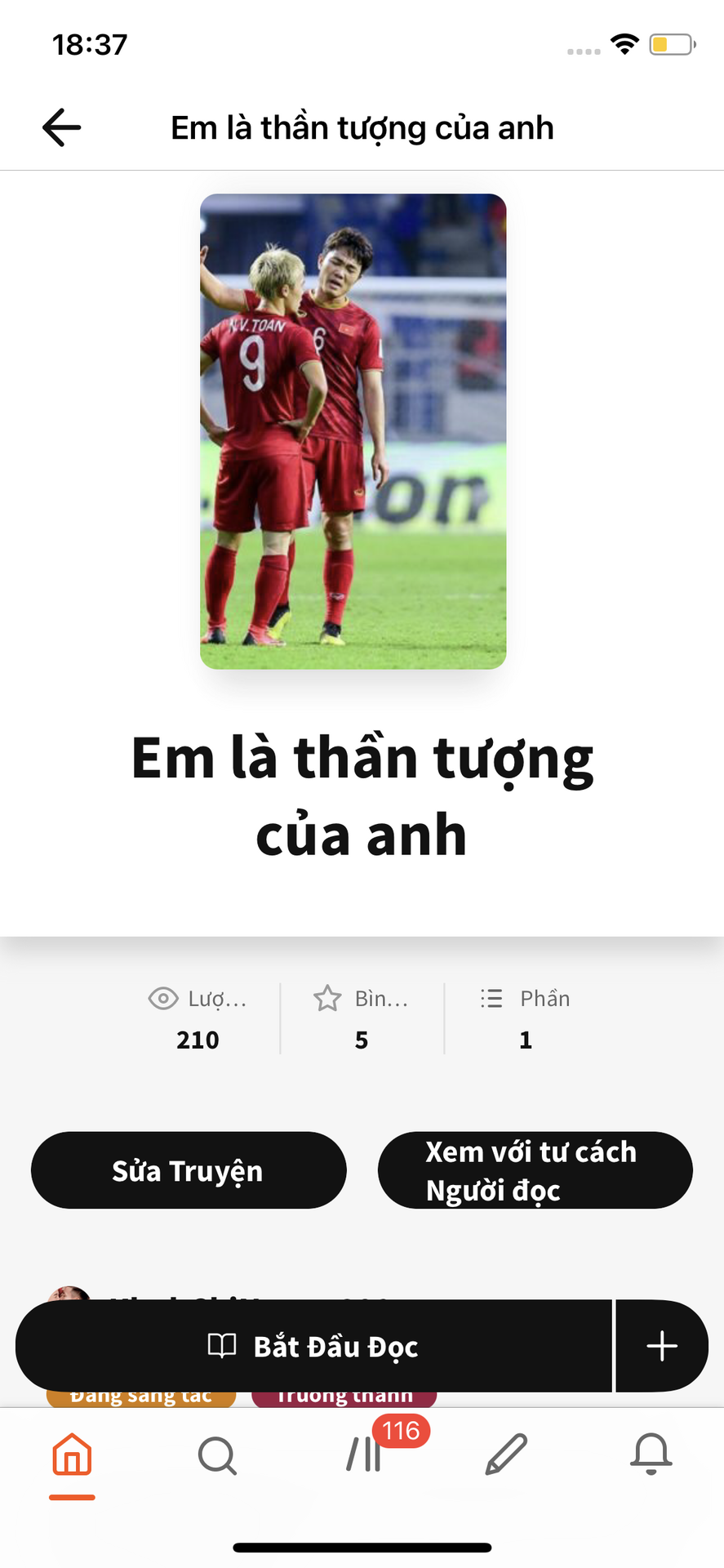The width and height of the screenshot is (724, 1568).
Task: Select Xem với tư cách Người đọc
Action: tap(535, 1170)
